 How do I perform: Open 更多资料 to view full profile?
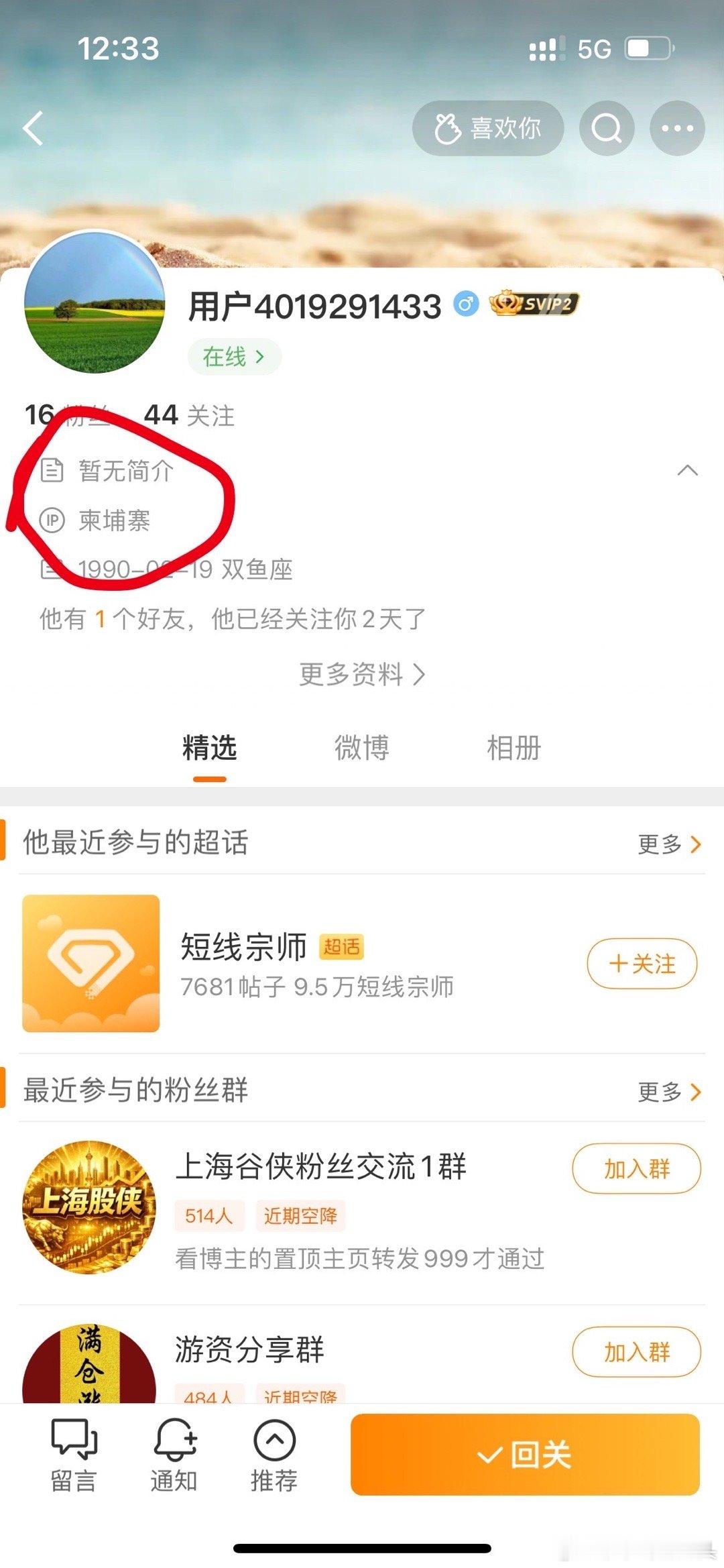point(362,676)
